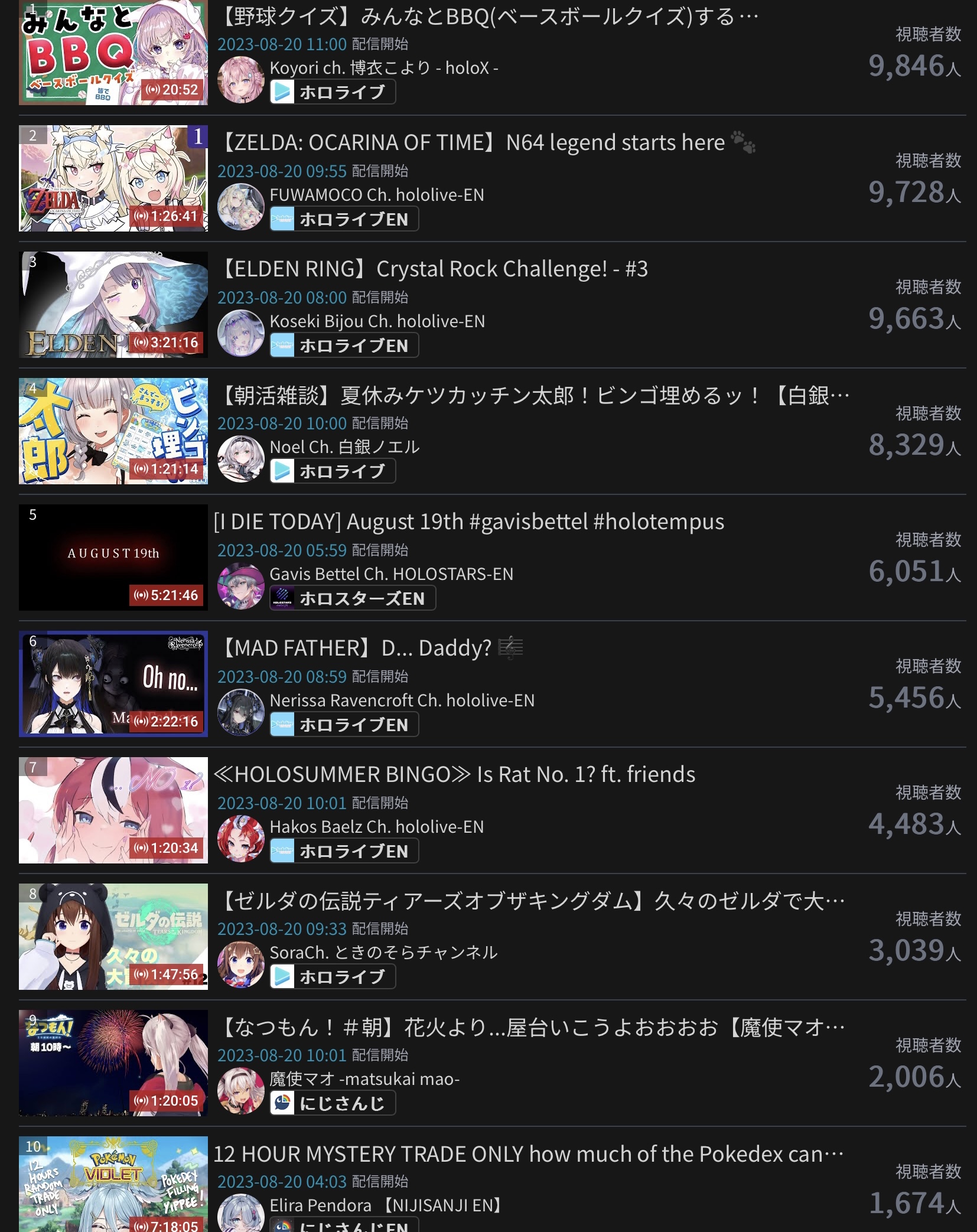Tap the にじさんじ tag under 魔使マオ
This screenshot has width=977, height=1232.
[x=333, y=1103]
